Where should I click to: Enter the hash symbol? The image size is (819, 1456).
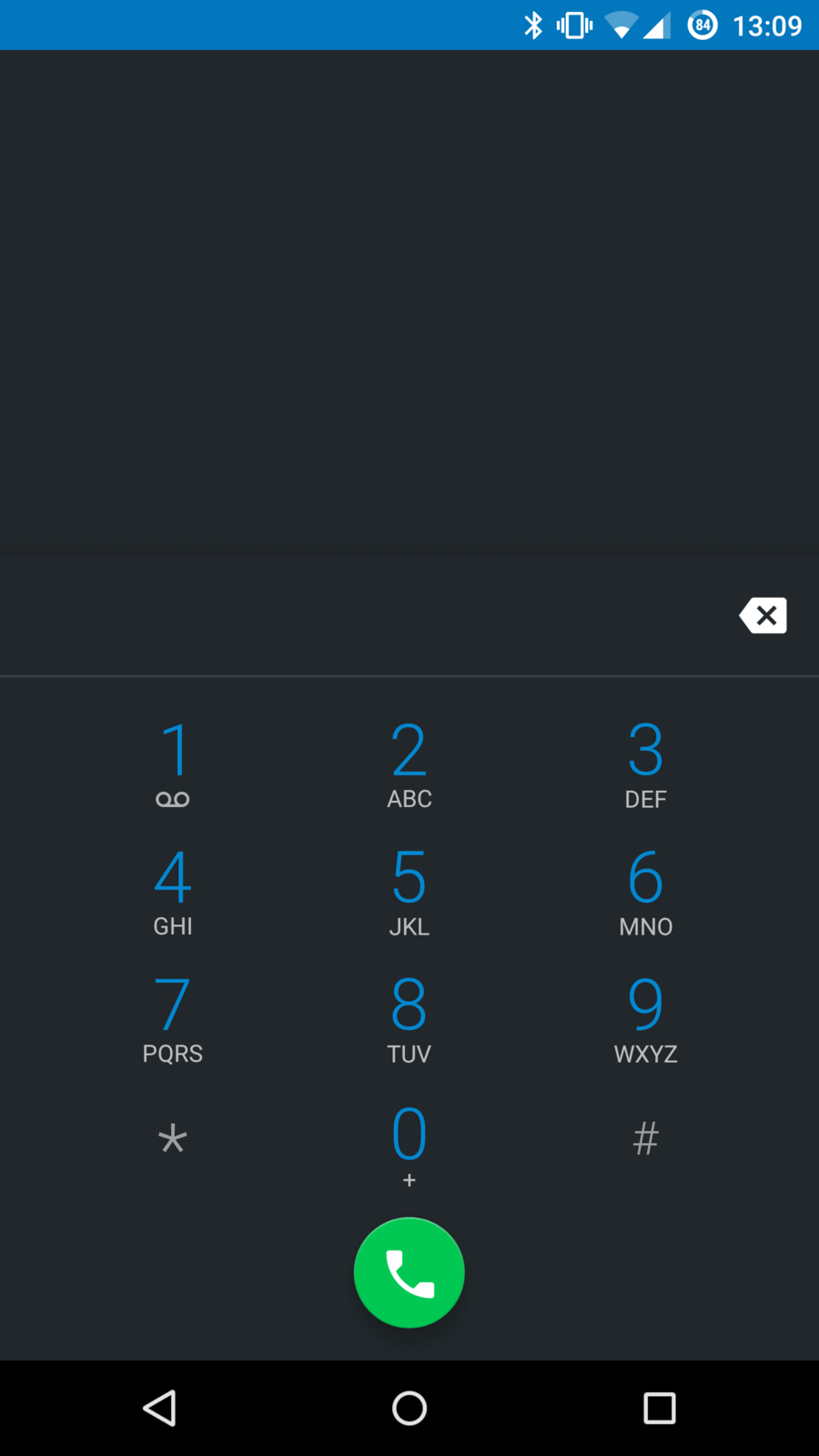click(x=646, y=1139)
